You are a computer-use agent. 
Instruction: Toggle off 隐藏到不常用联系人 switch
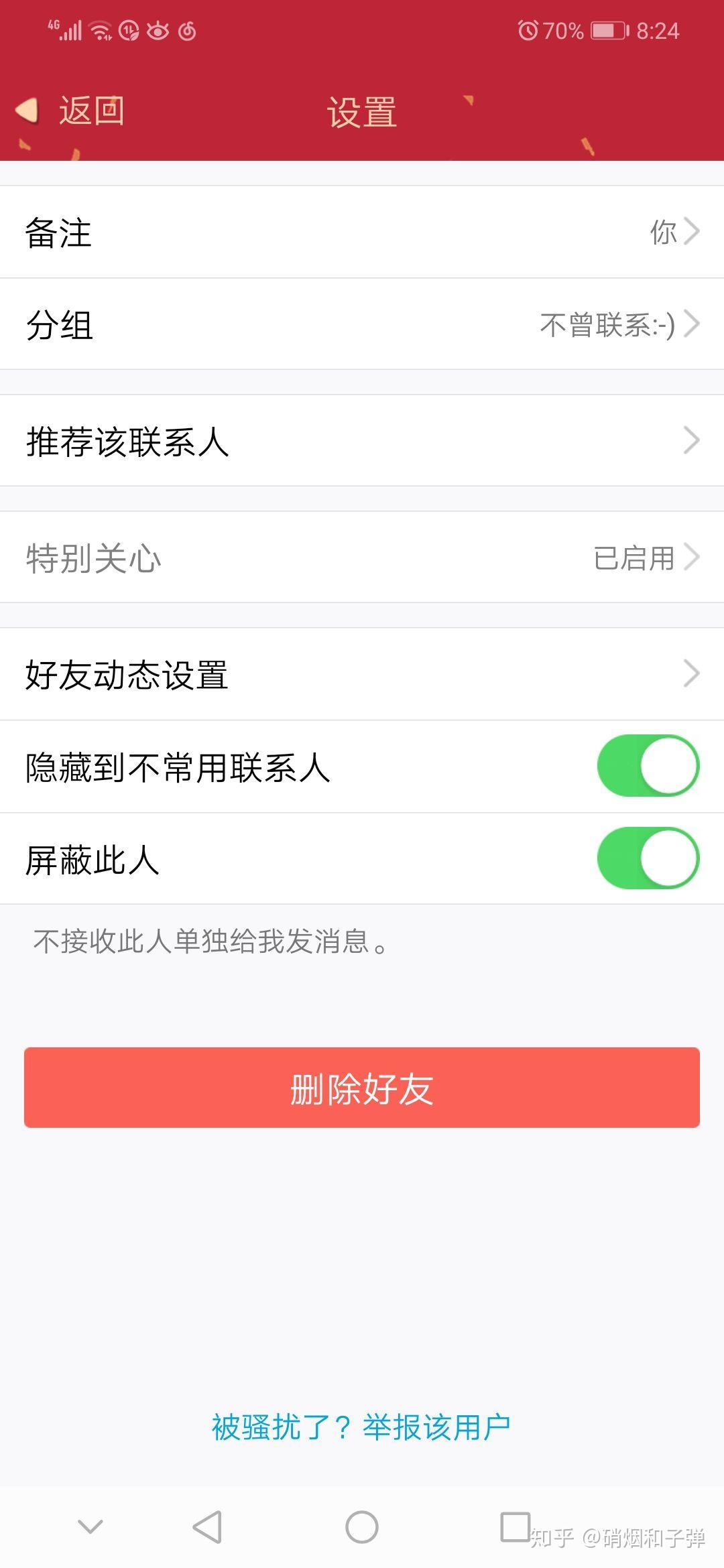(x=648, y=766)
